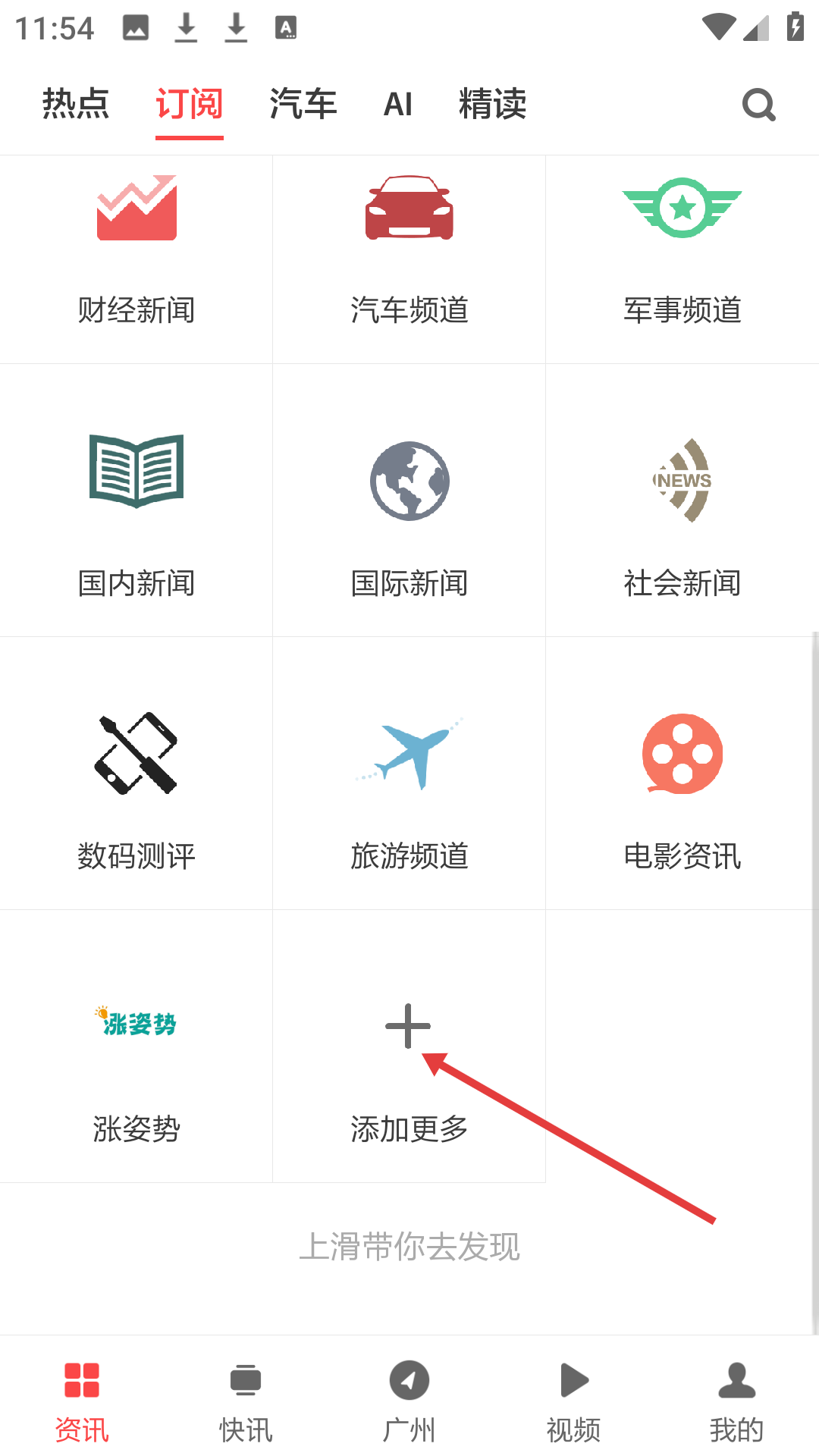Open the 我的 profile tab
The image size is (819, 1456).
pos(736,1399)
